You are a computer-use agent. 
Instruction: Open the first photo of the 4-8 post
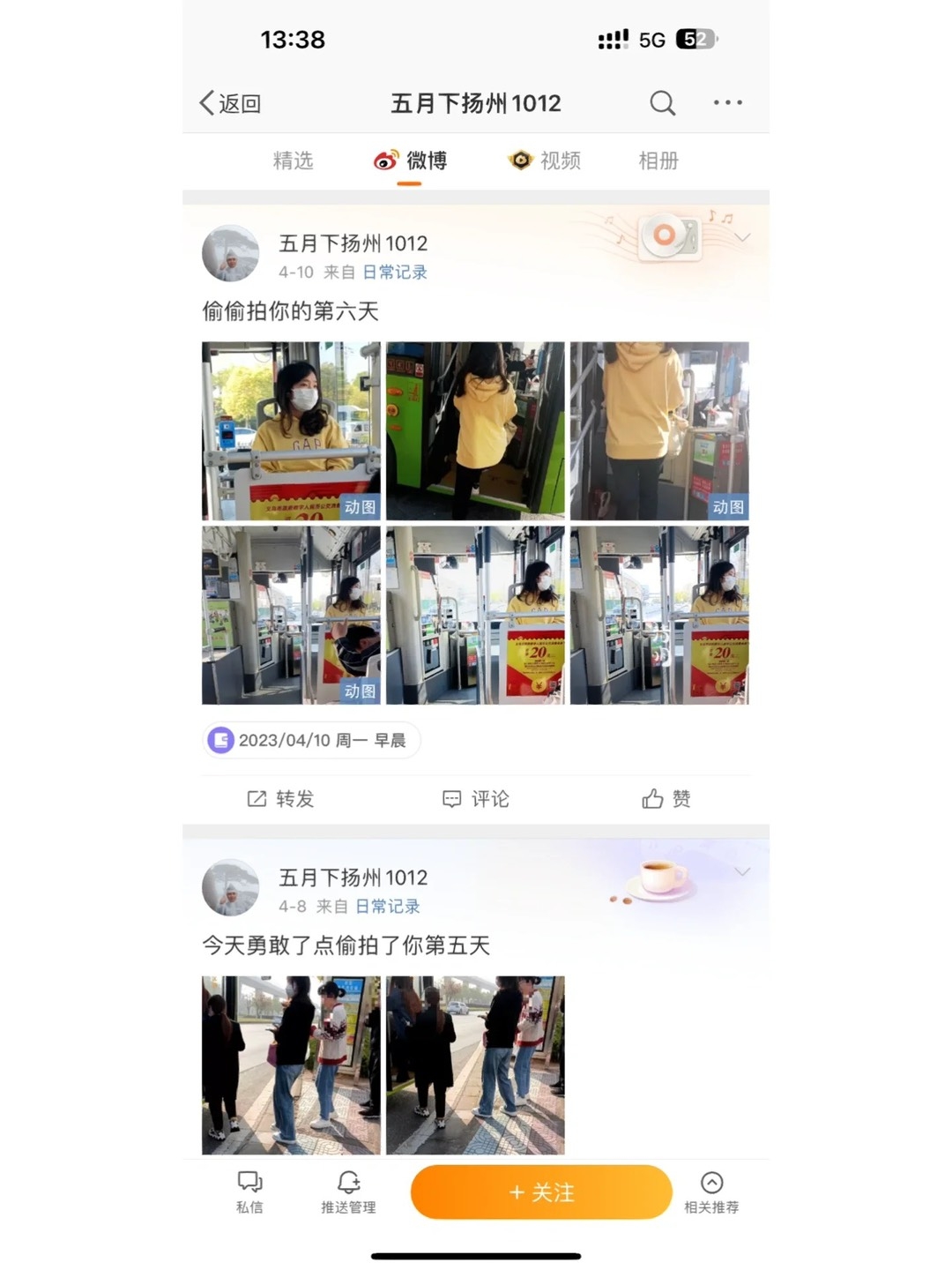291,1065
